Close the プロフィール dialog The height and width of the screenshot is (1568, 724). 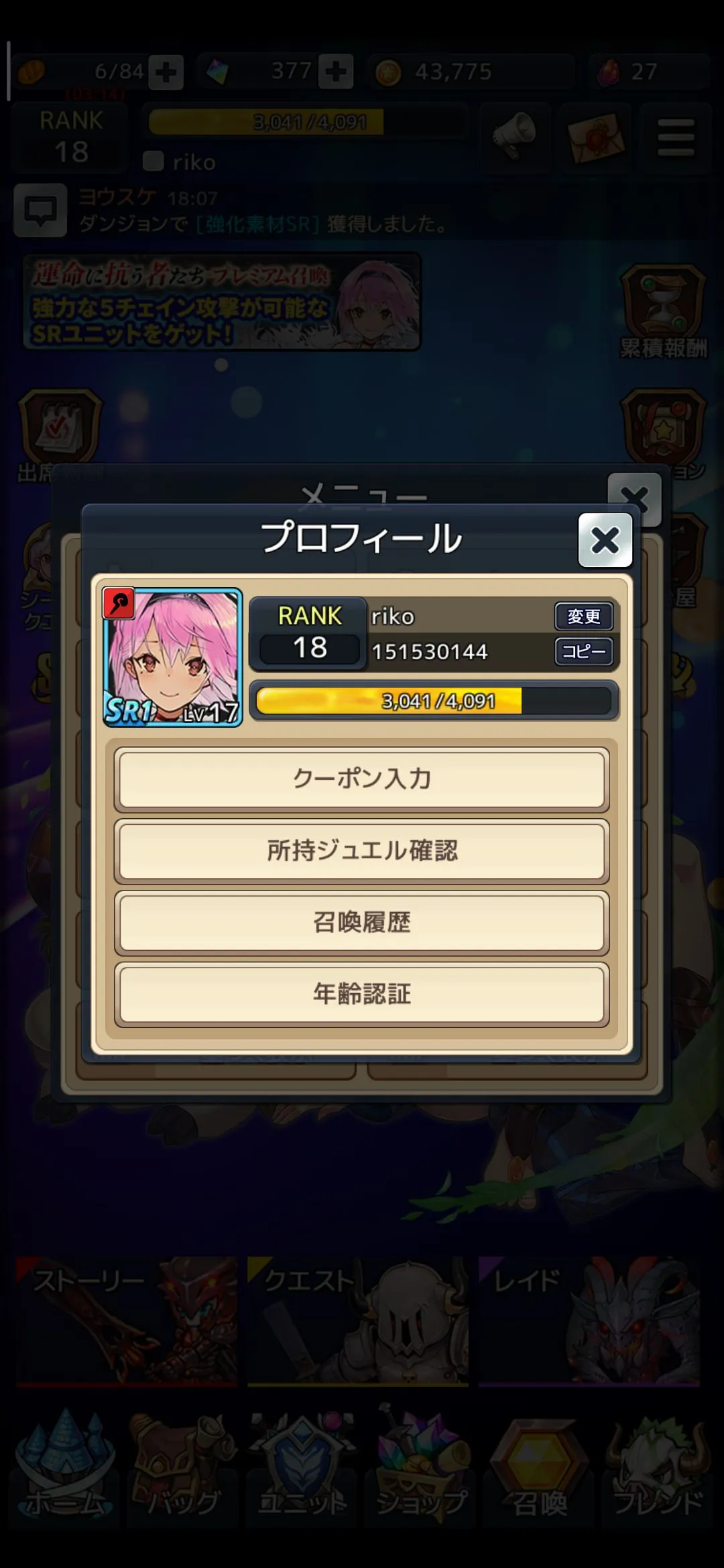pos(605,540)
